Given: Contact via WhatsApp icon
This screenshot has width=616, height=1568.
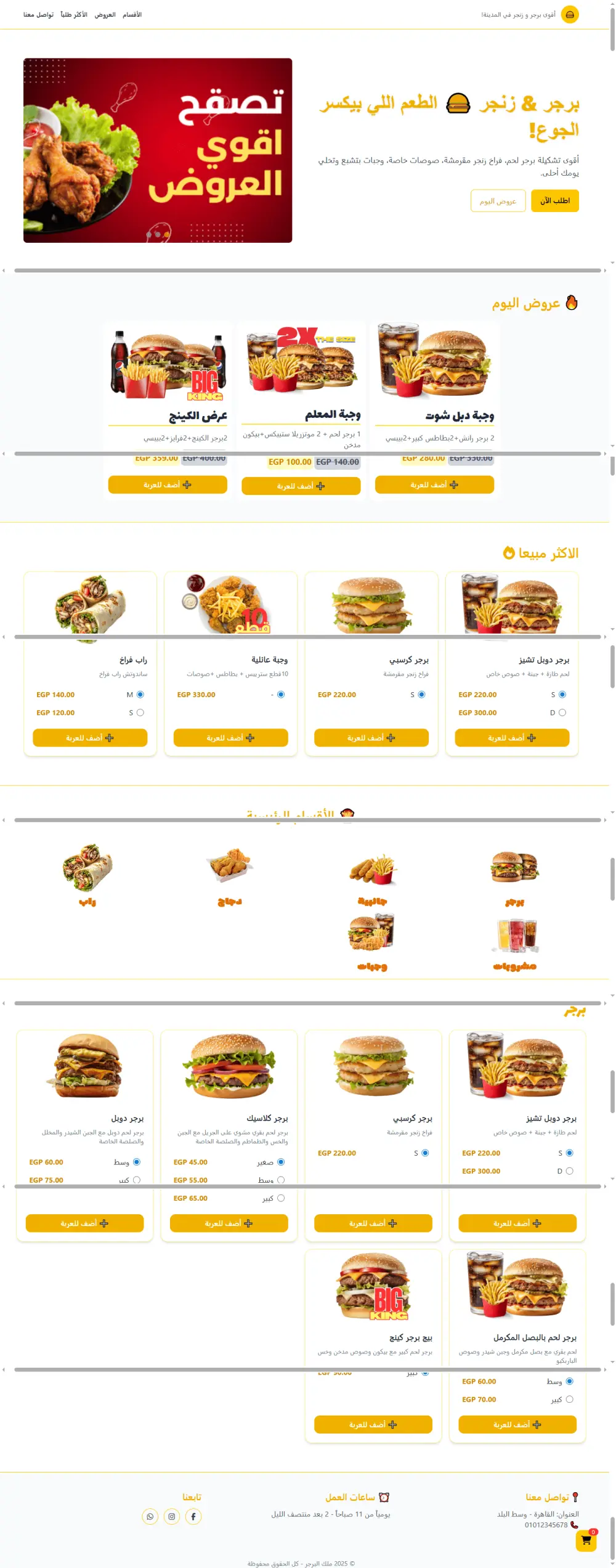Looking at the screenshot, I should coord(150,1516).
